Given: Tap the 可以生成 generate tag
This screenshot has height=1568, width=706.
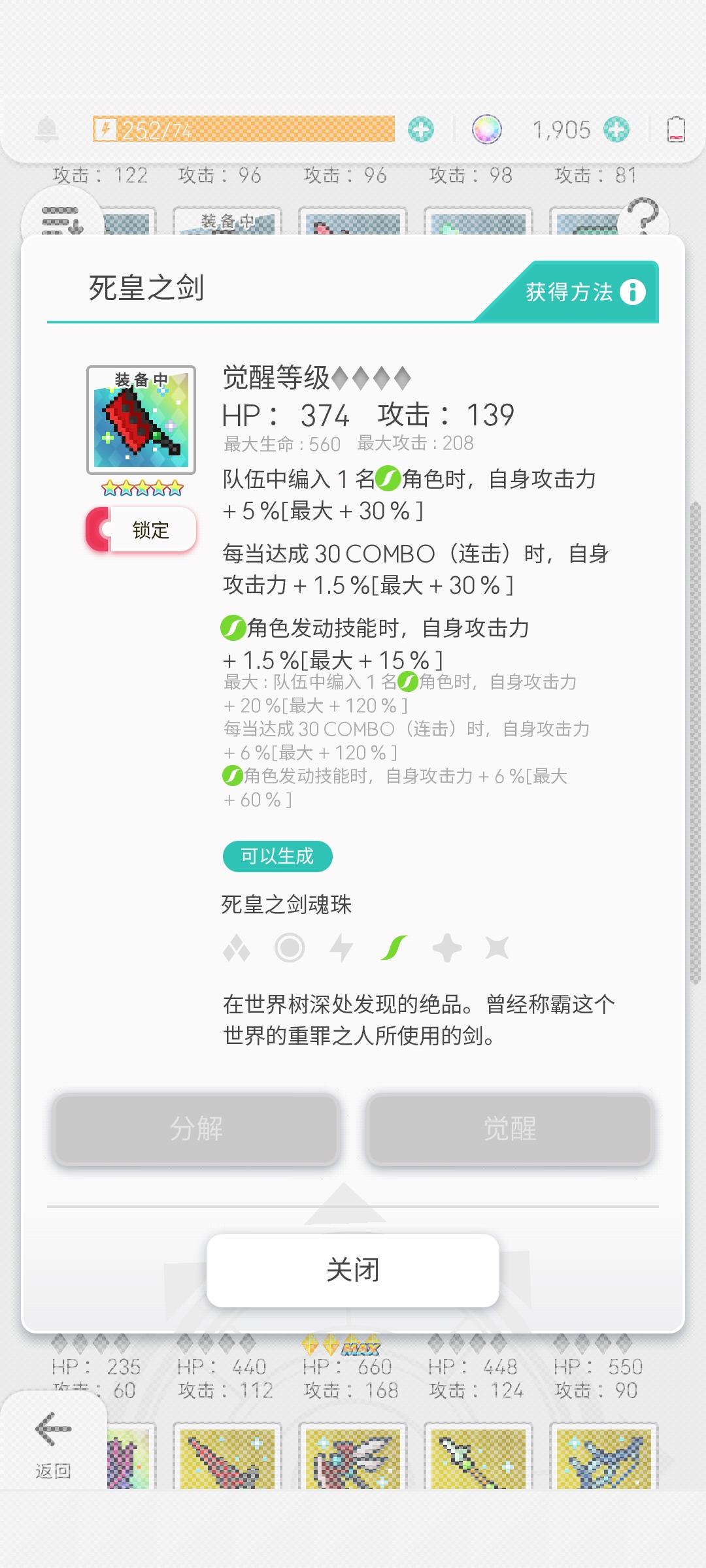Looking at the screenshot, I should [x=277, y=856].
